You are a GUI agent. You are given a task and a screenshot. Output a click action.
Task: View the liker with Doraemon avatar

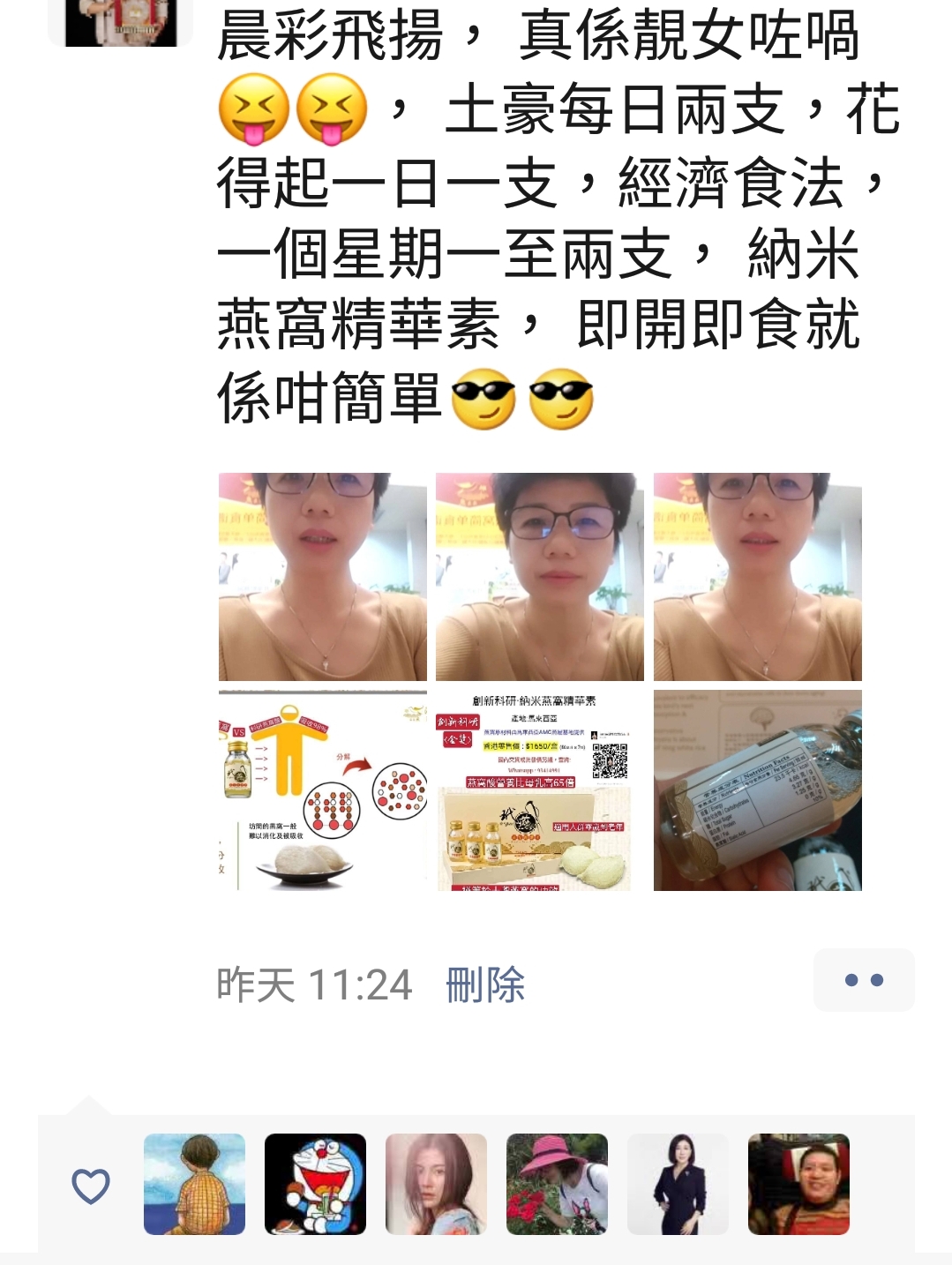tap(315, 1184)
